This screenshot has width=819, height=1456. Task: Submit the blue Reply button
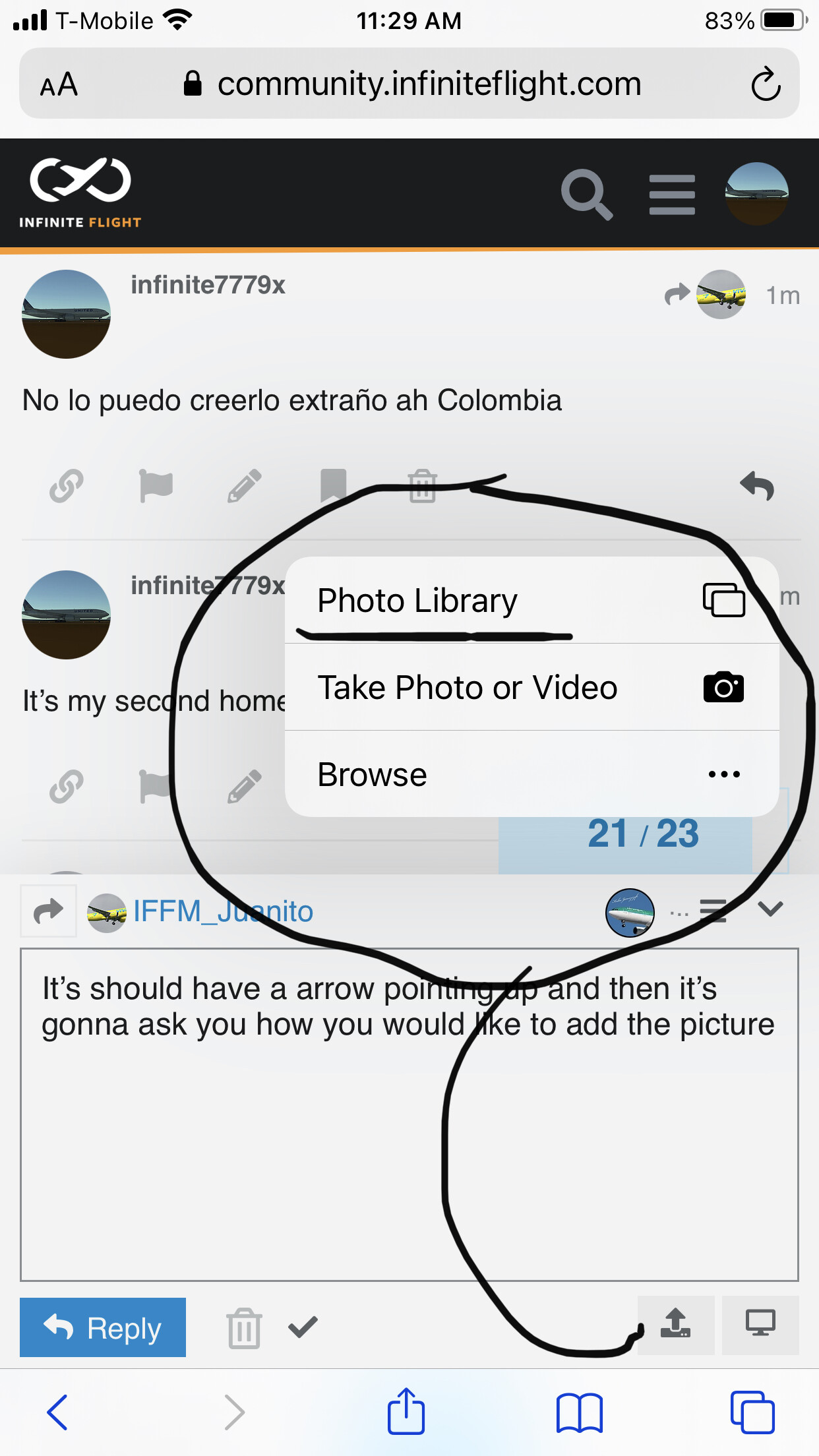pos(103,1327)
